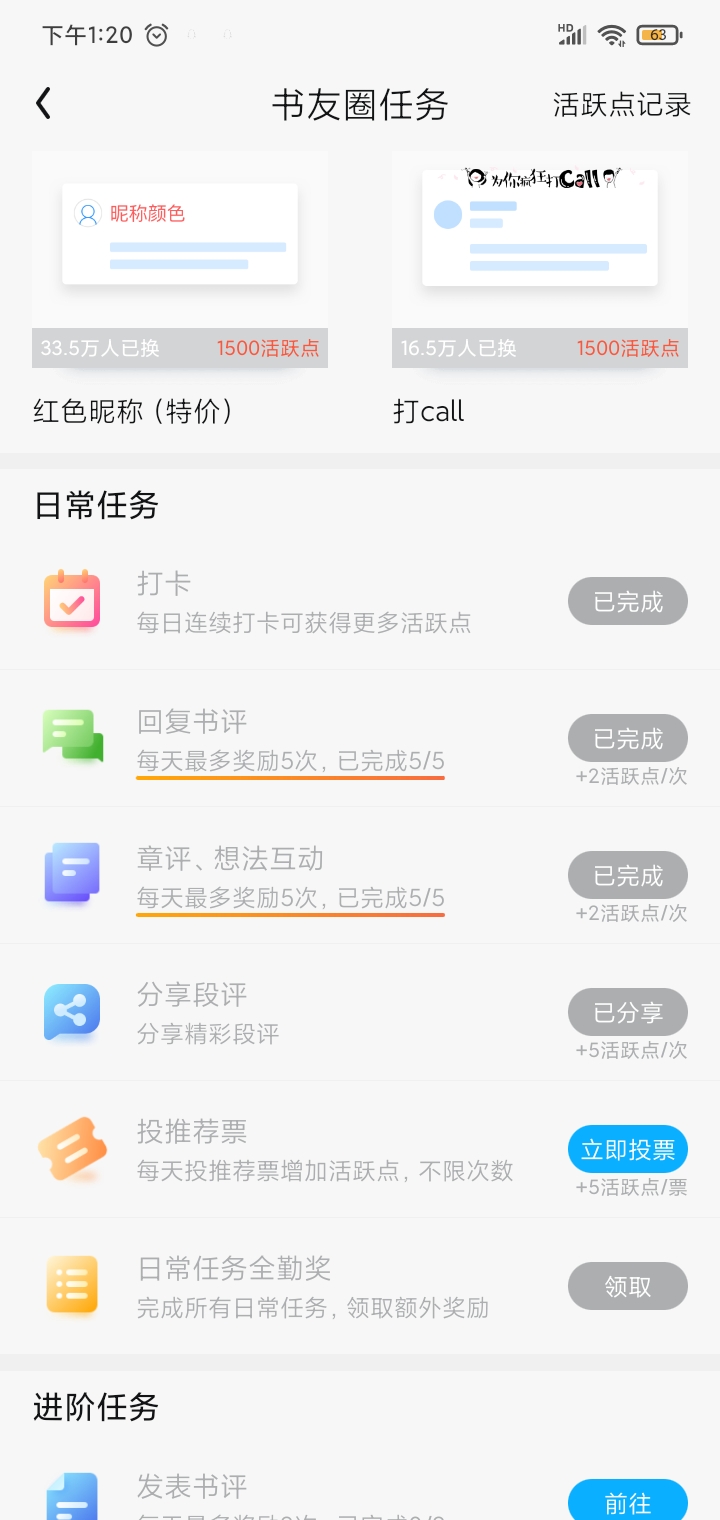Open 活跃点记录 activity points record

[x=622, y=105]
